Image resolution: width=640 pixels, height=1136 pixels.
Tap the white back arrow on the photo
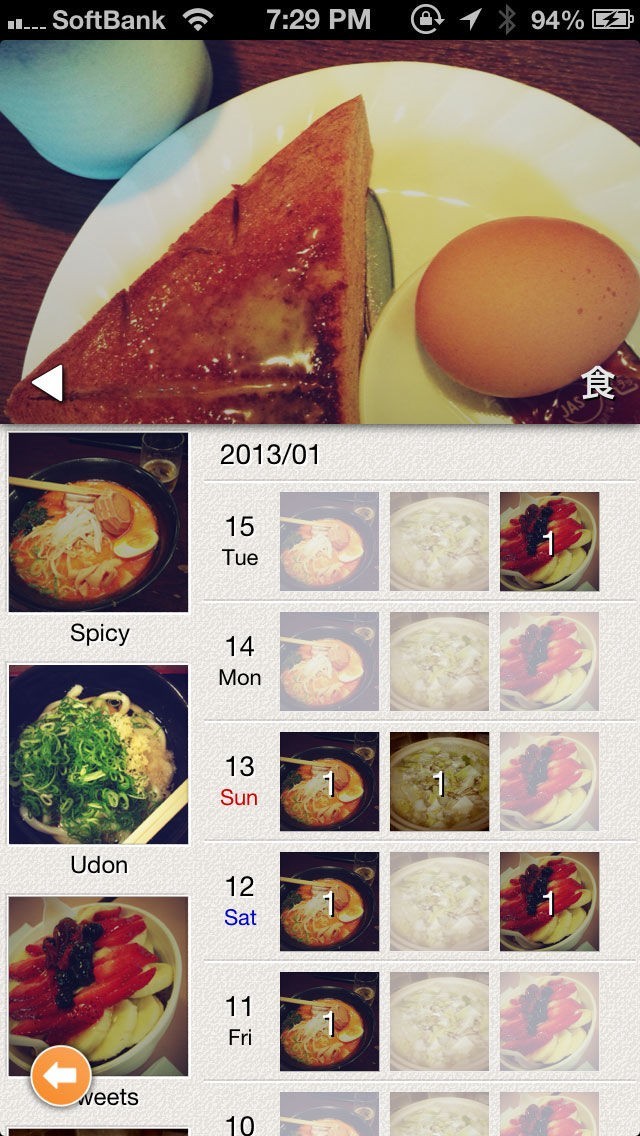click(x=47, y=382)
